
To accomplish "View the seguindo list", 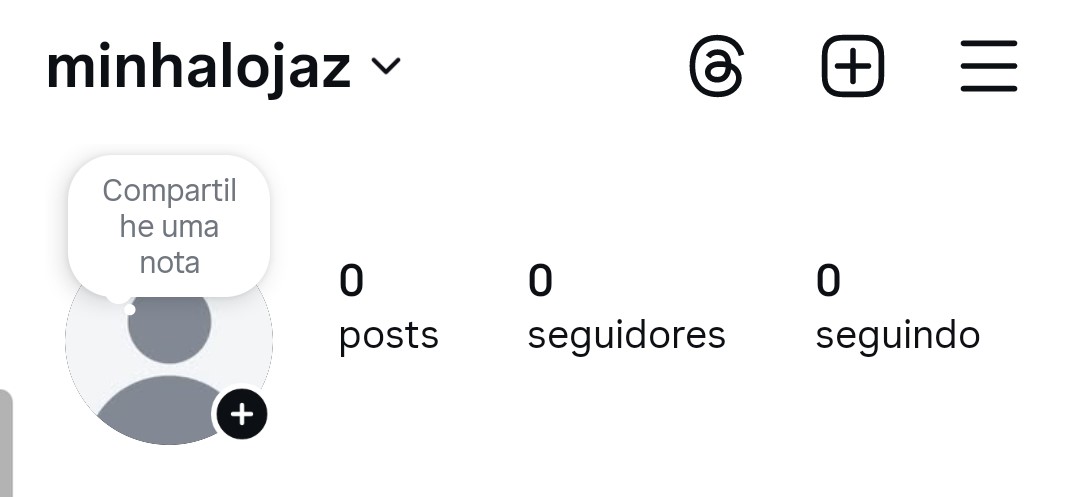I will tap(897, 308).
